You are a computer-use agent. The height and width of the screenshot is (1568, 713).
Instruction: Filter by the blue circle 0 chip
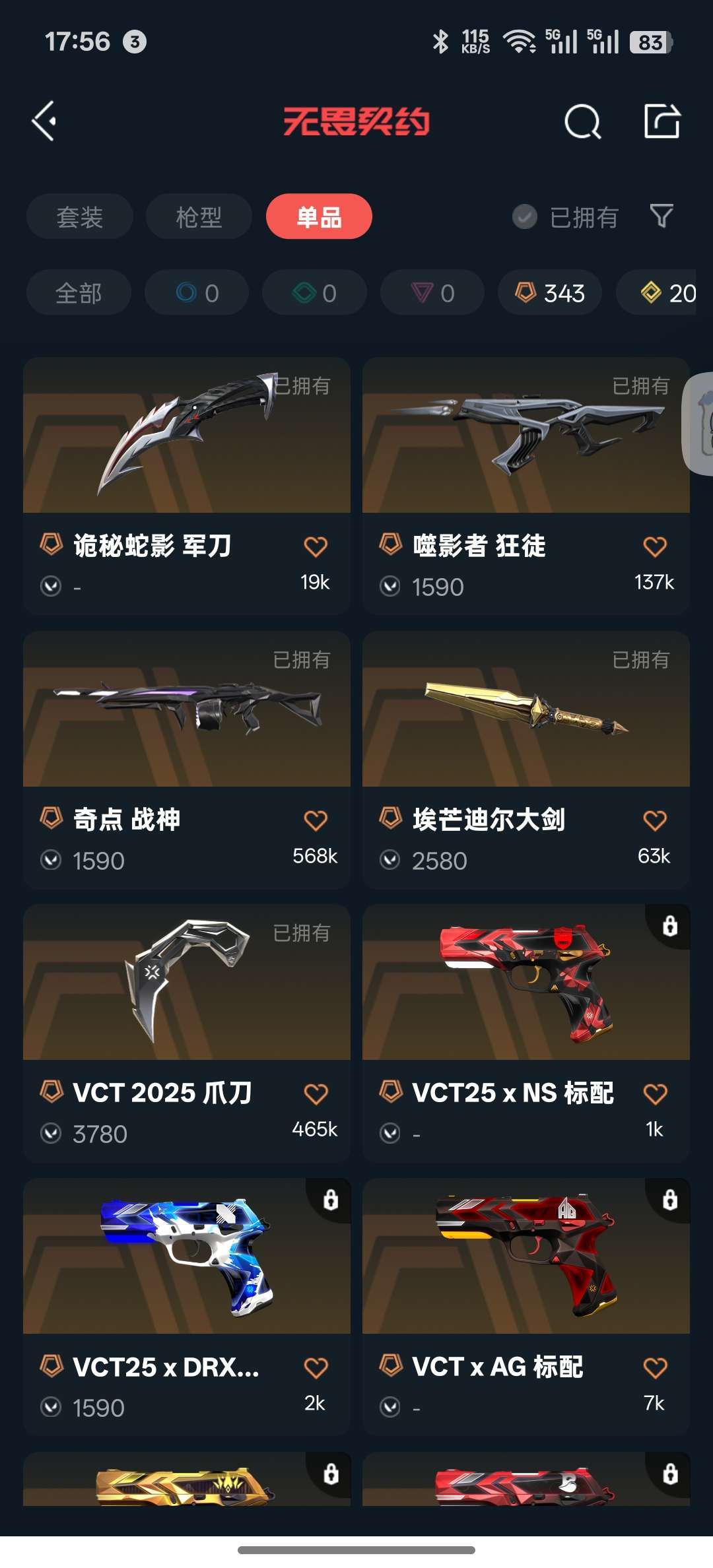pyautogui.click(x=197, y=292)
